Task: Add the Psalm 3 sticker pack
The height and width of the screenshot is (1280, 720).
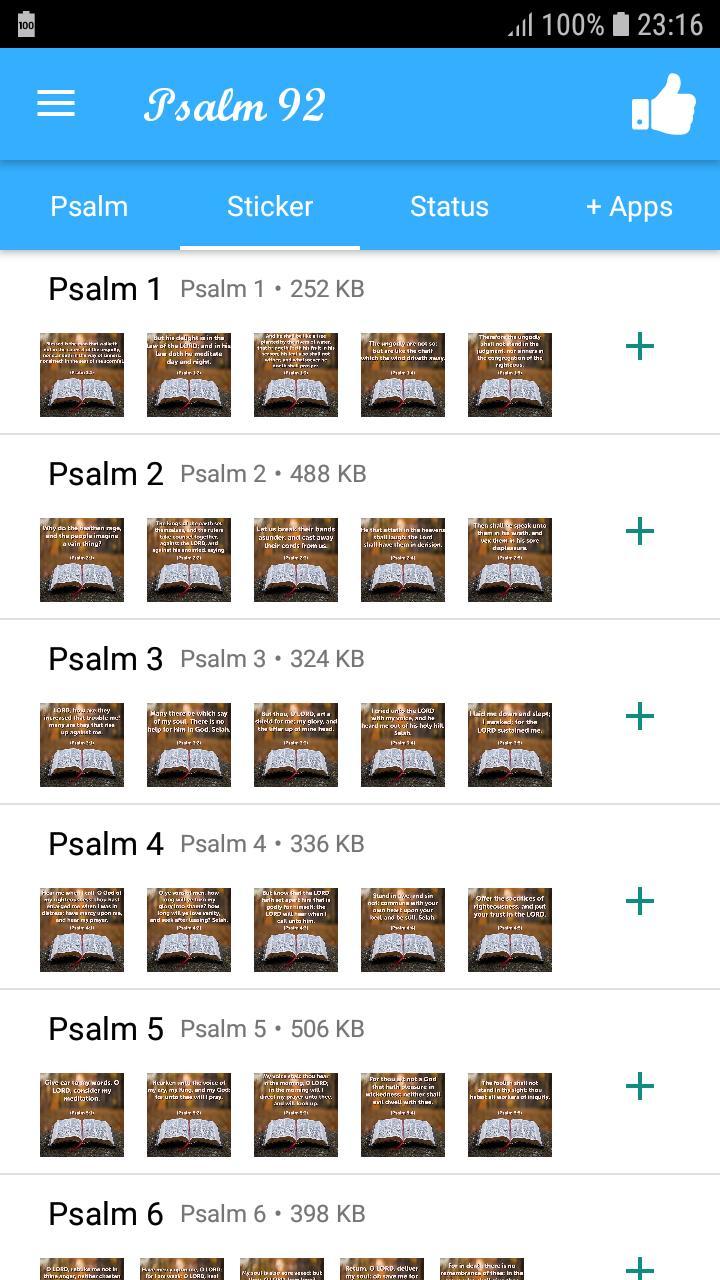Action: pyautogui.click(x=639, y=716)
